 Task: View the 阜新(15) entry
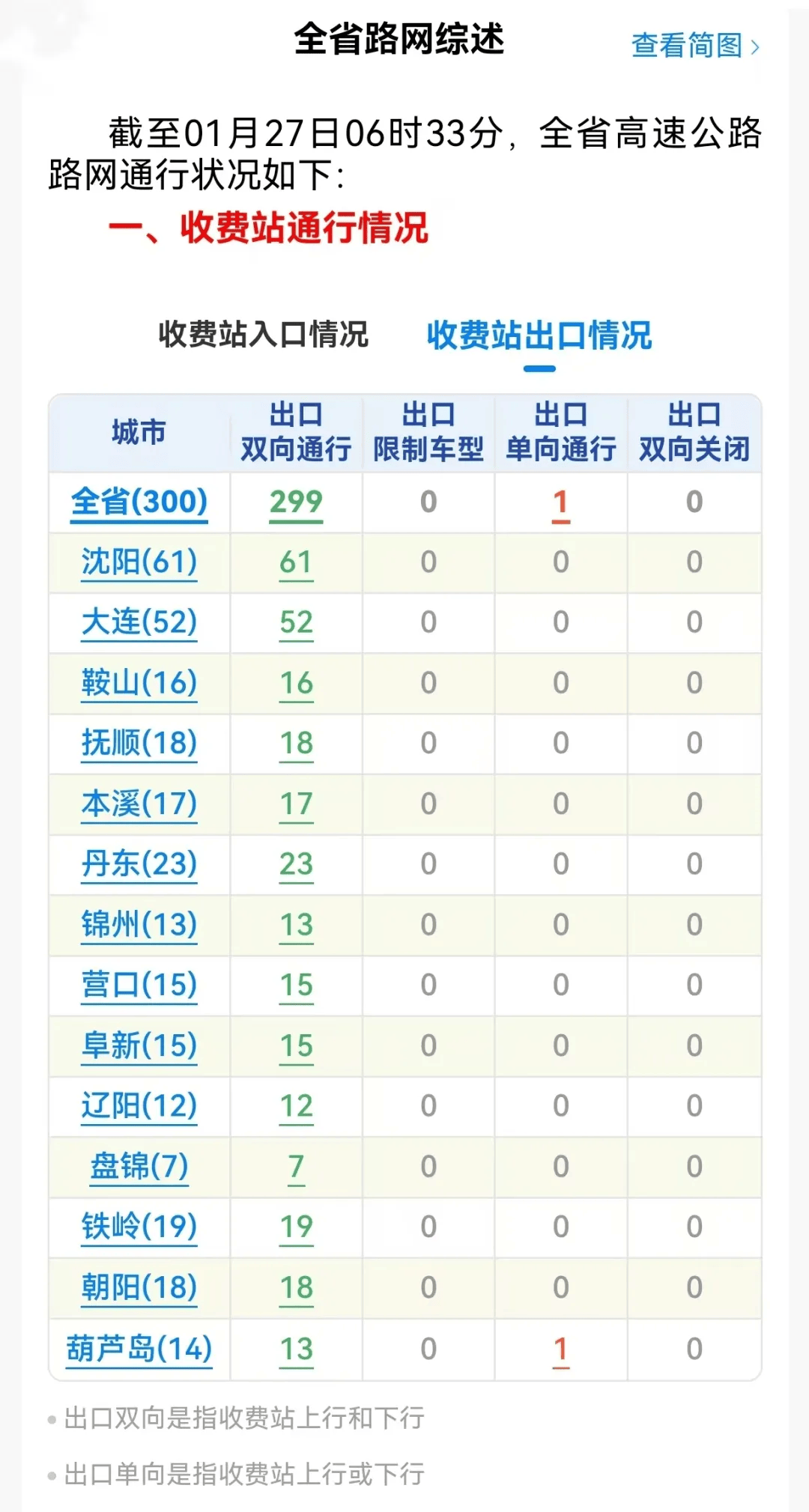pyautogui.click(x=138, y=1047)
